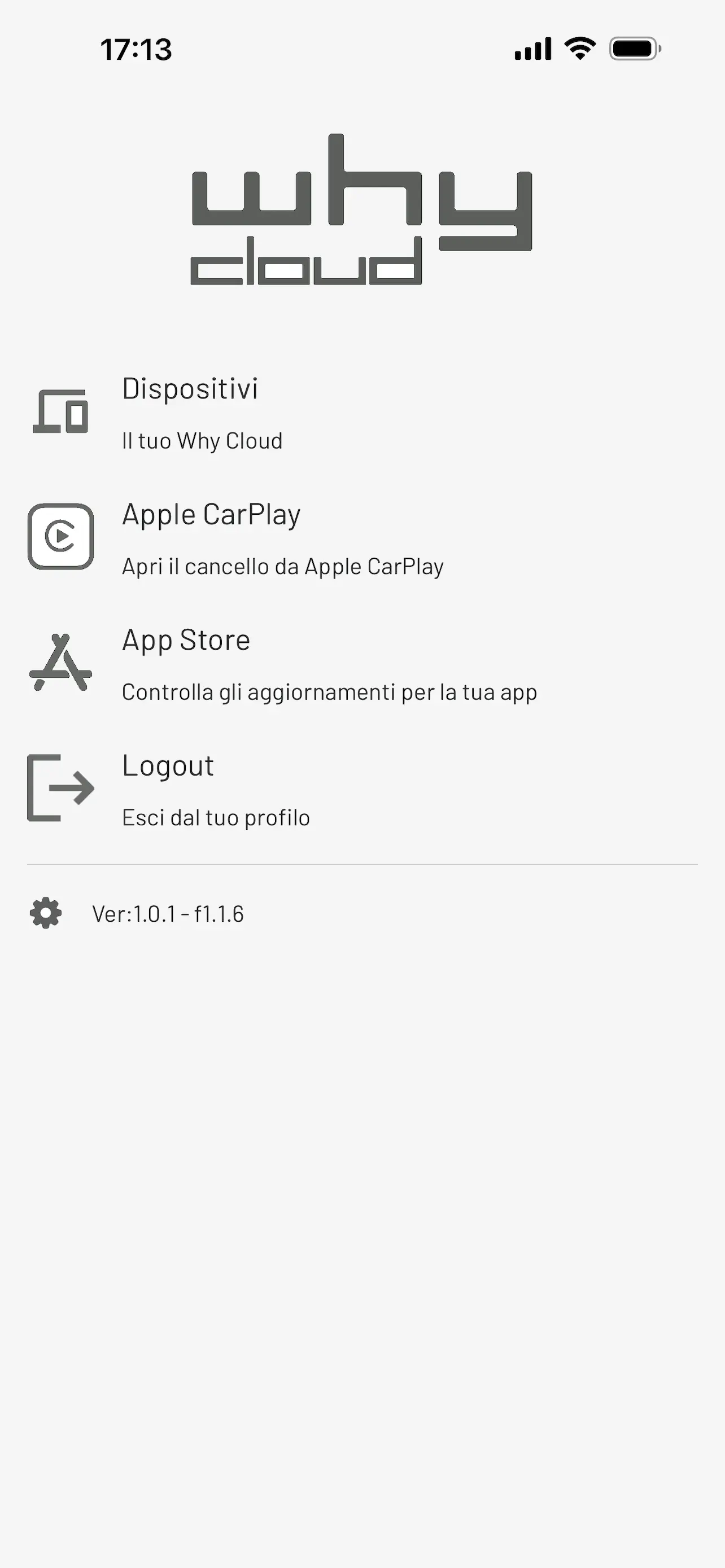The image size is (725, 1568).
Task: Select the Apple CarPlay menu entry
Action: coord(211,514)
